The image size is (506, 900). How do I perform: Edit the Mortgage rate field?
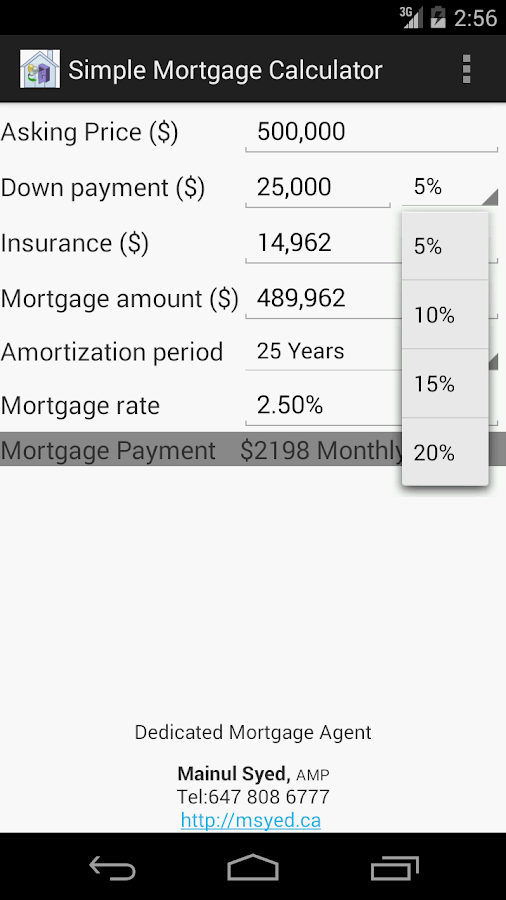click(324, 406)
